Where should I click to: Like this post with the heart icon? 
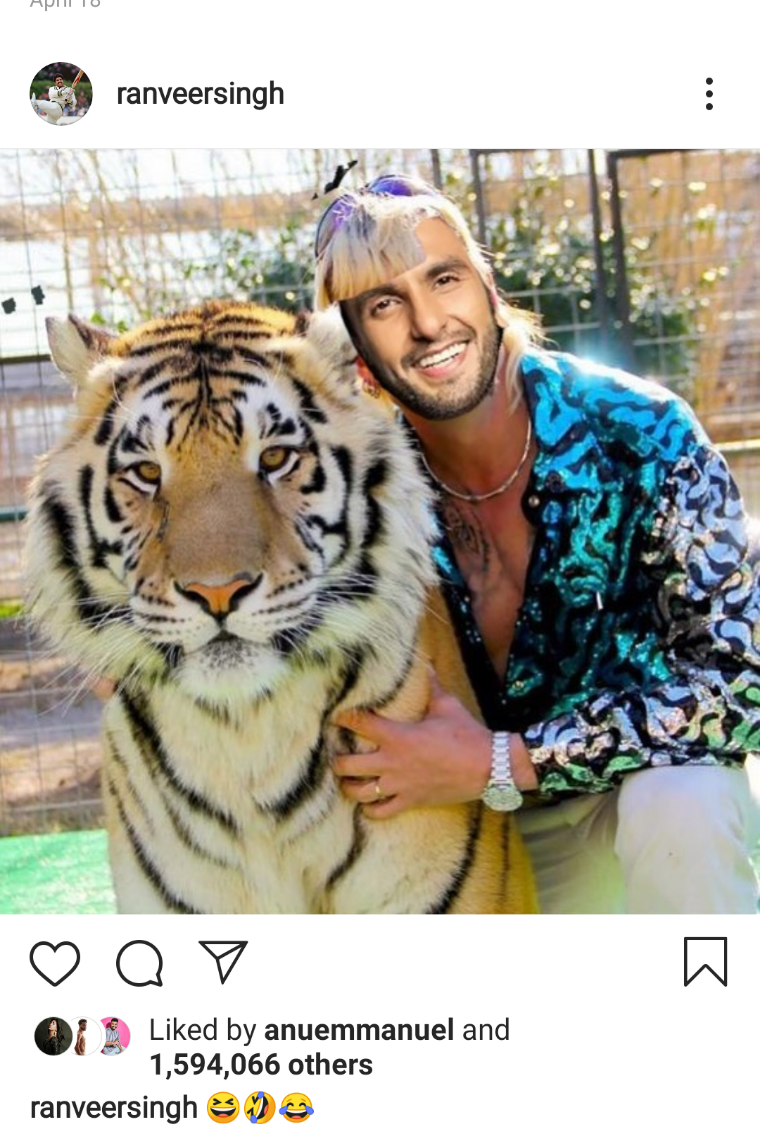pyautogui.click(x=55, y=963)
